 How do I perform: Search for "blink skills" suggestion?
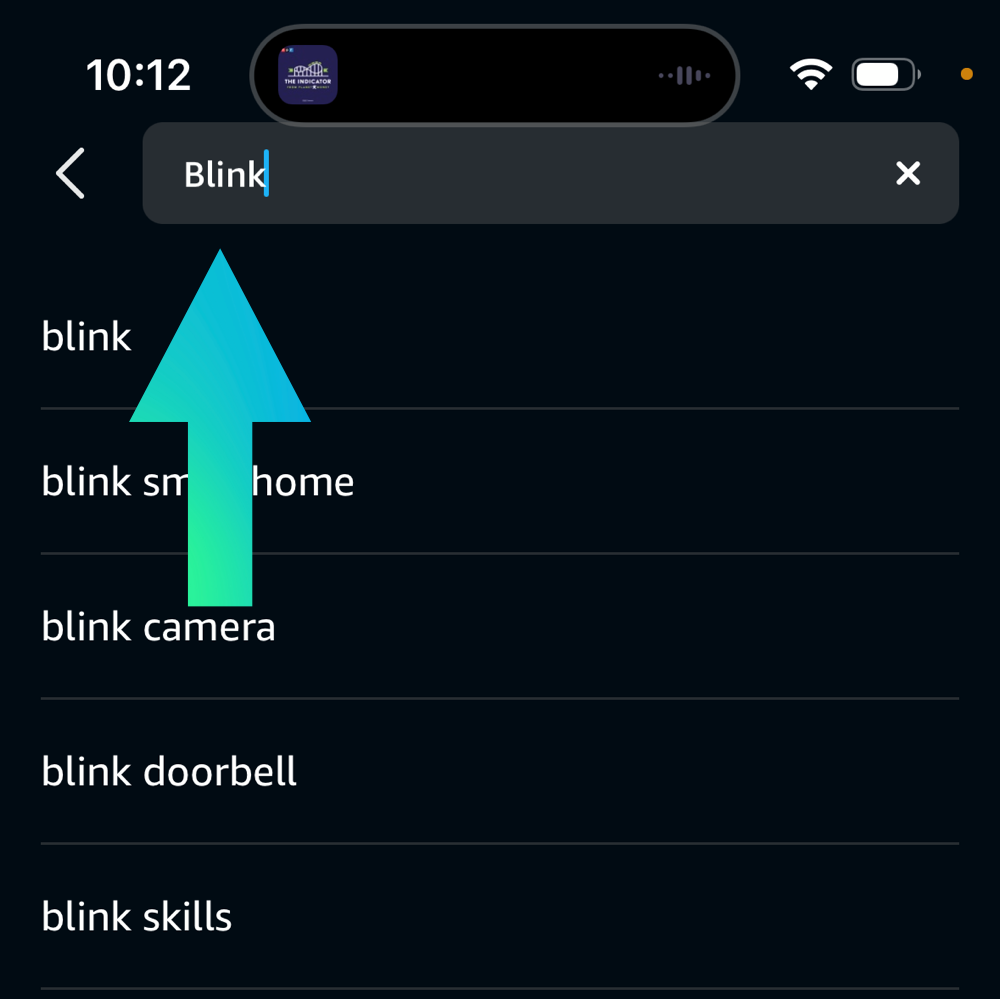(x=137, y=917)
